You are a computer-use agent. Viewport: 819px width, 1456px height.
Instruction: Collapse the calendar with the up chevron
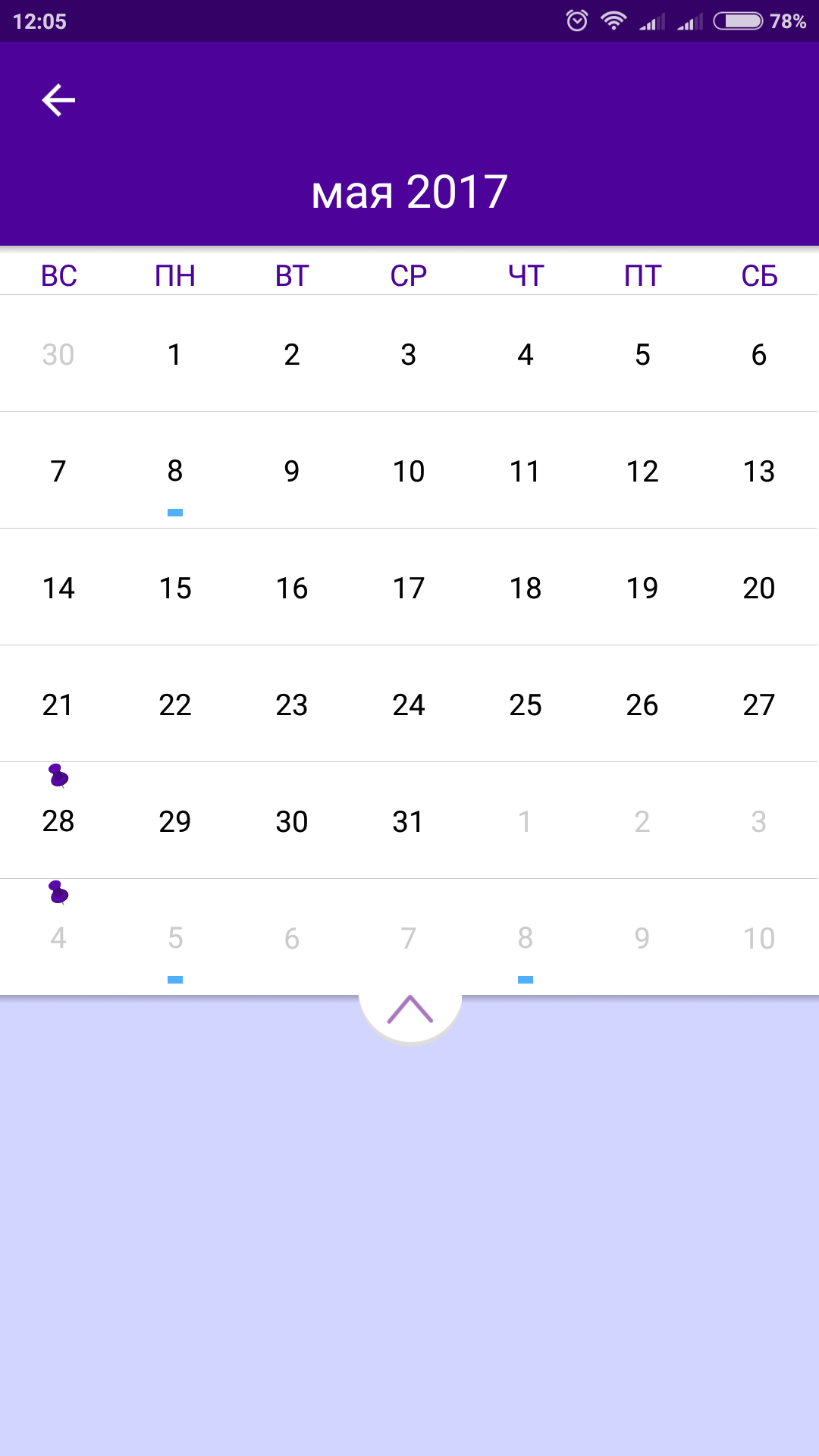click(x=409, y=1010)
